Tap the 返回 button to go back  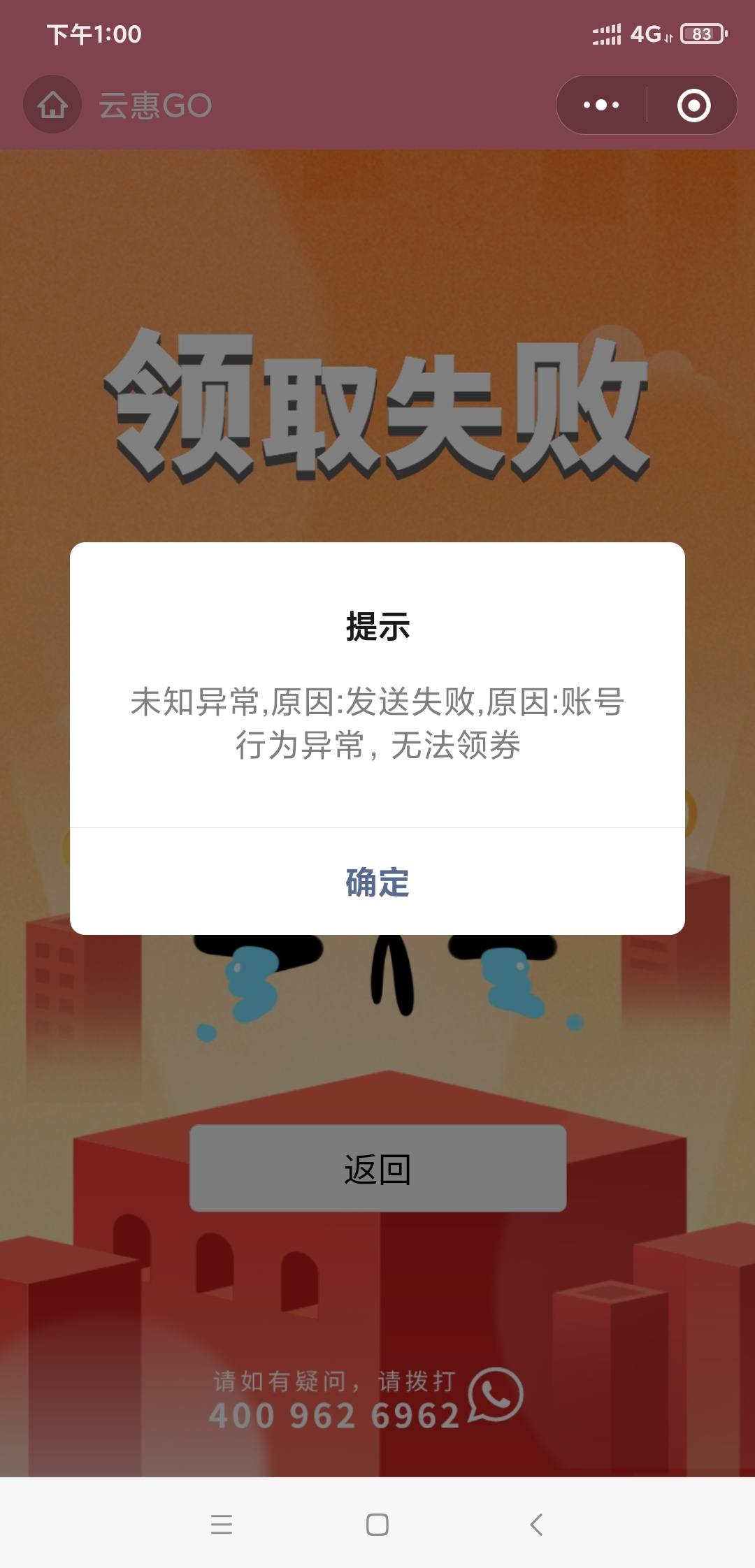377,1168
